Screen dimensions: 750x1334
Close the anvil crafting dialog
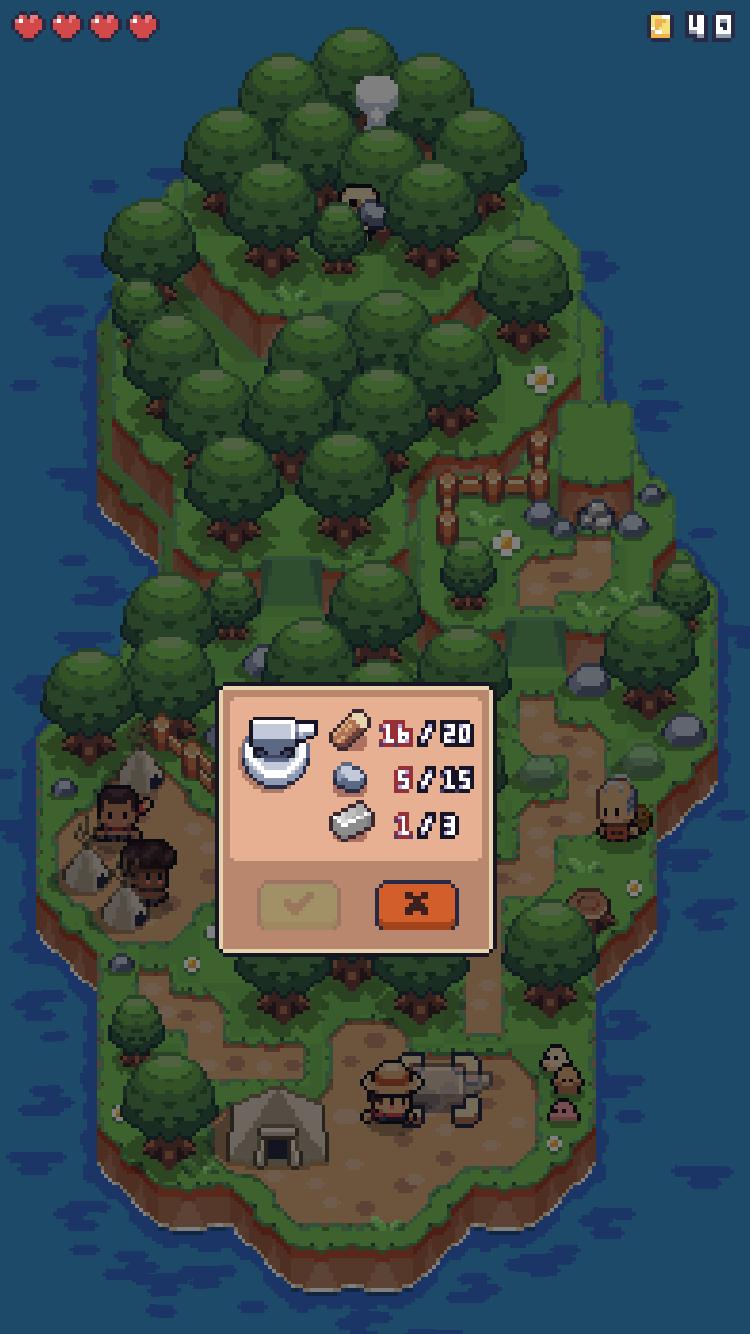pos(417,904)
